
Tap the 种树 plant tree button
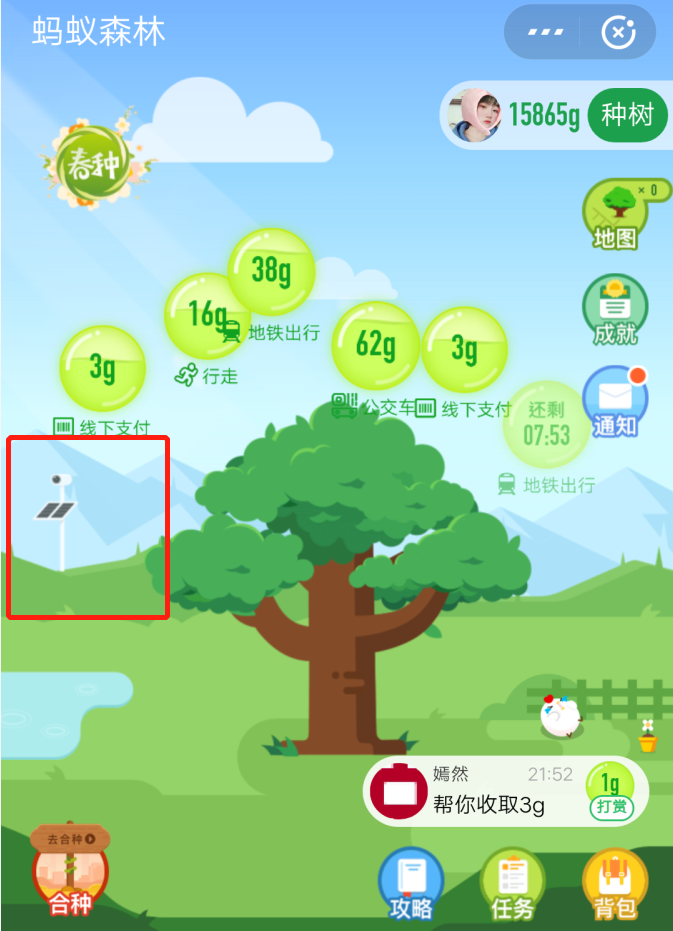[x=627, y=115]
